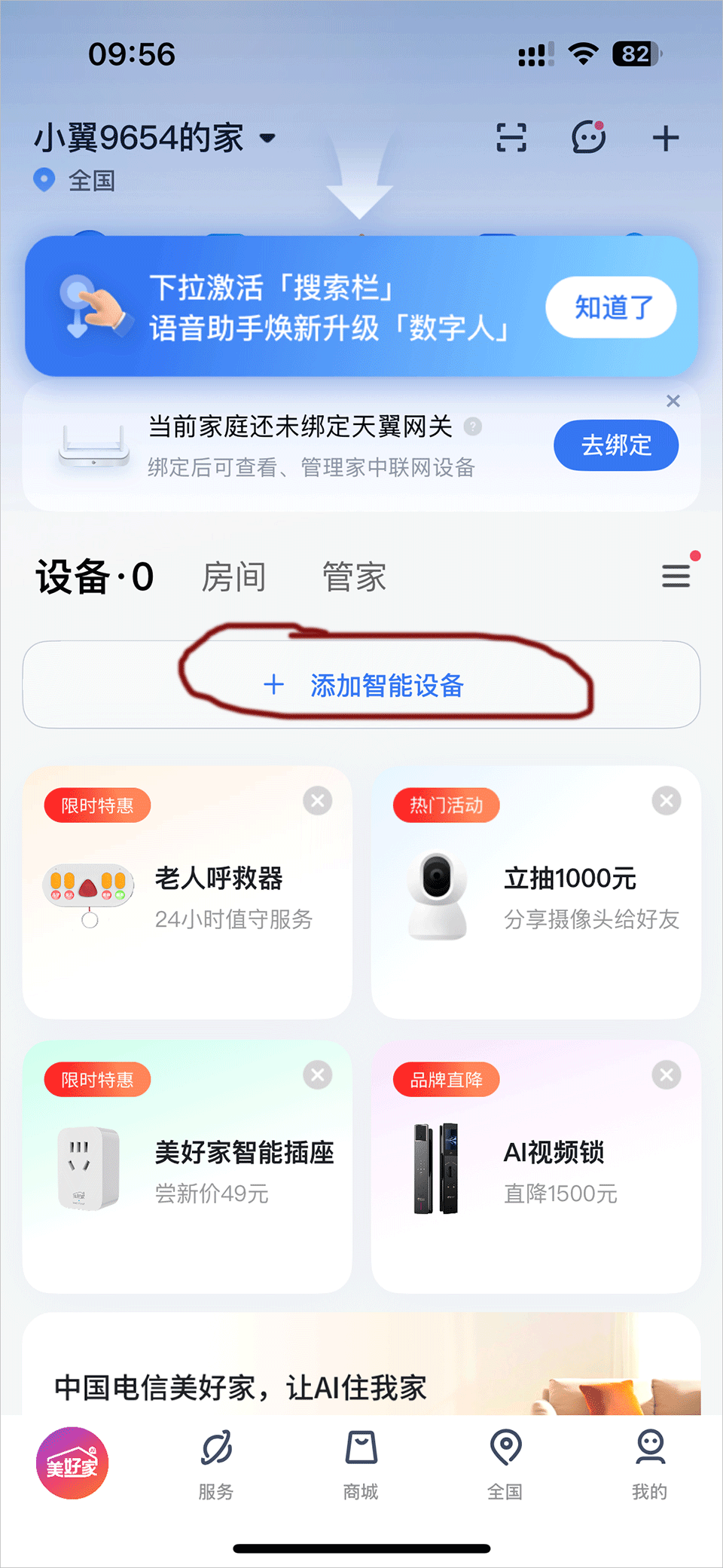Tap 去绑定 to bind gateway
The width and height of the screenshot is (723, 1568).
tap(615, 445)
